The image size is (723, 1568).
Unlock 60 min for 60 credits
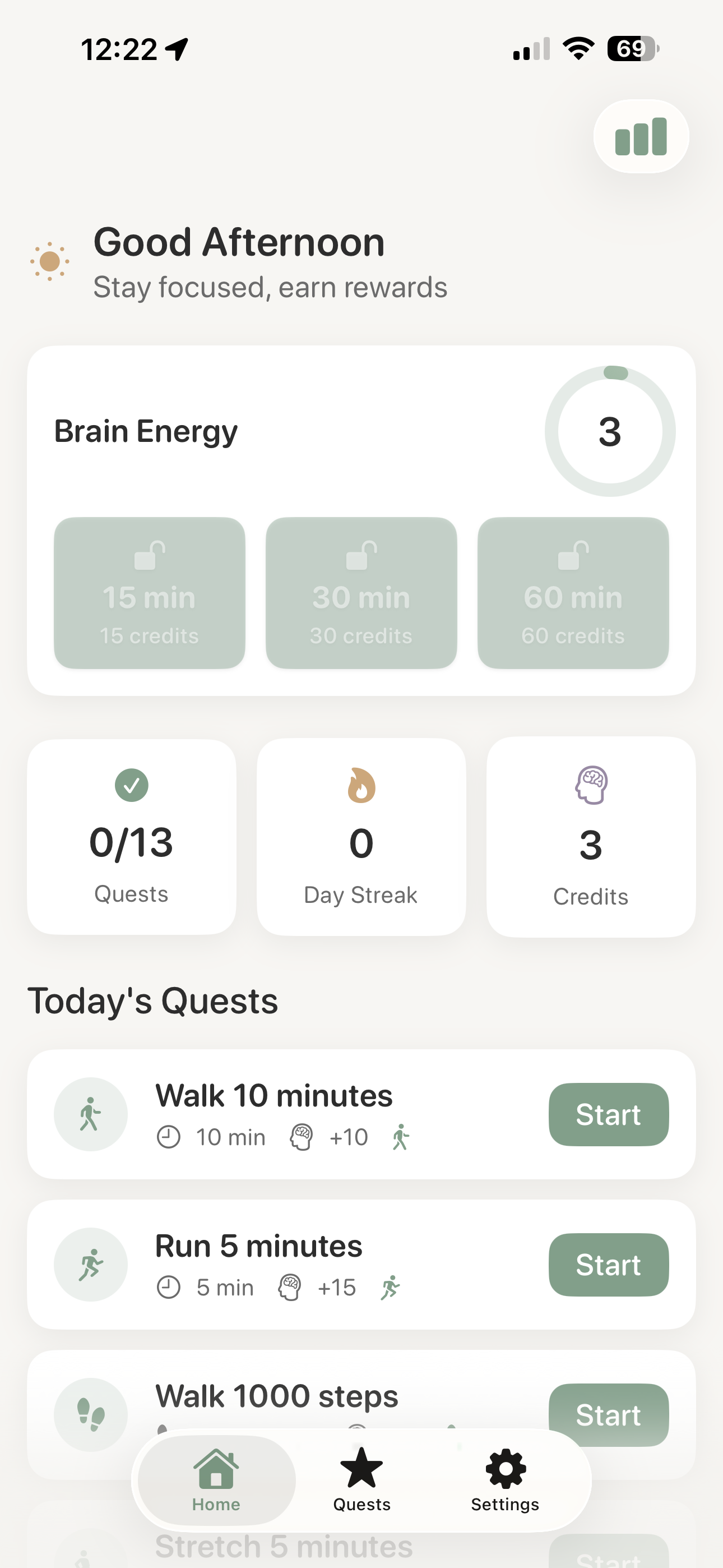573,593
